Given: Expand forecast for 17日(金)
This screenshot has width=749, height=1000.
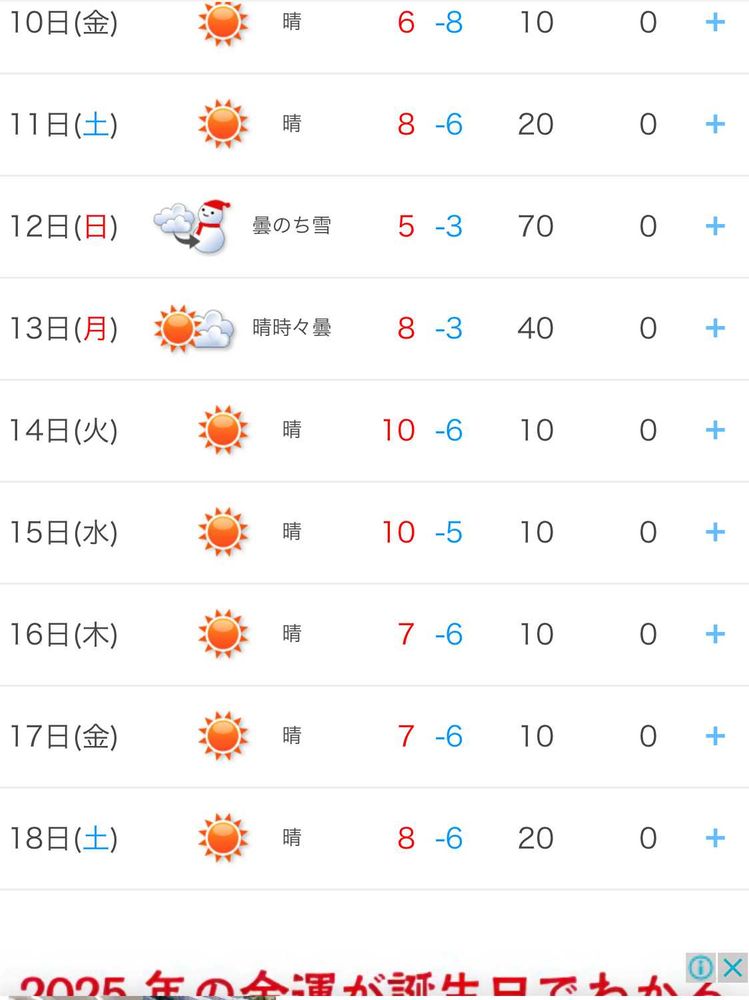Looking at the screenshot, I should [x=714, y=736].
